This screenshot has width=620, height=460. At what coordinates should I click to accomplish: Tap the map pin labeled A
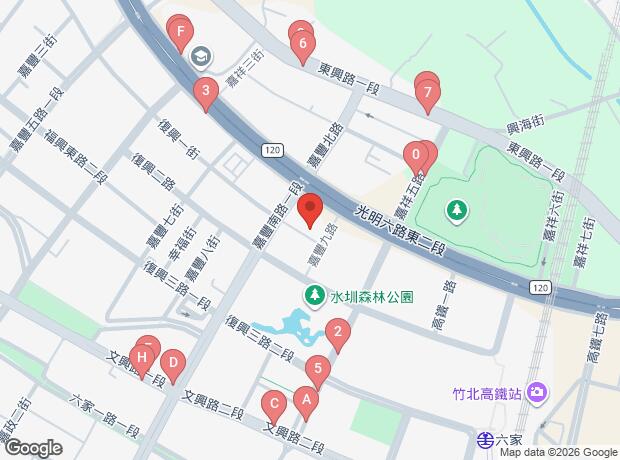pos(306,404)
